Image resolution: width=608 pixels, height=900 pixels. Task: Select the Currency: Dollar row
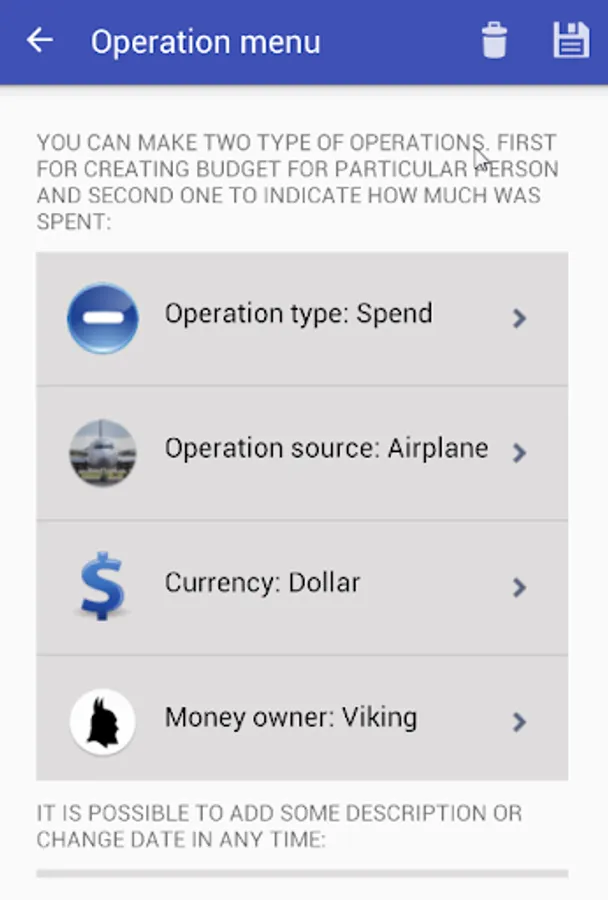[302, 586]
